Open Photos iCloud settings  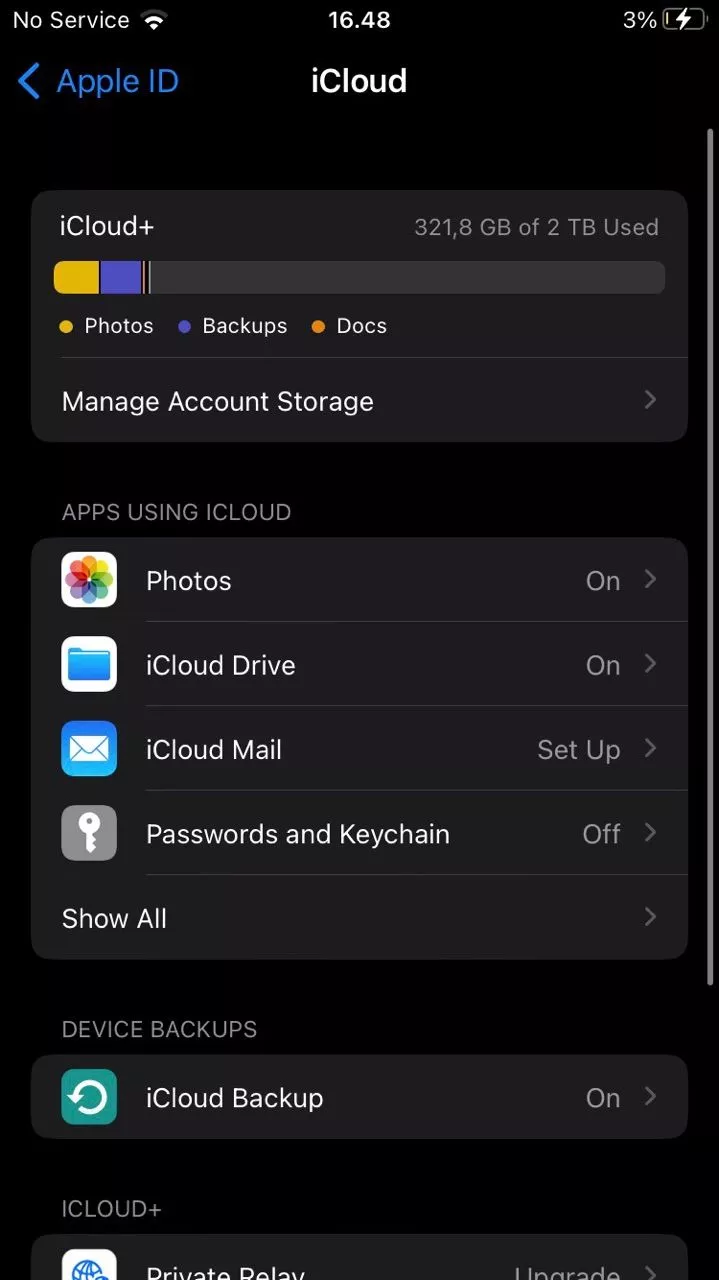coord(359,581)
